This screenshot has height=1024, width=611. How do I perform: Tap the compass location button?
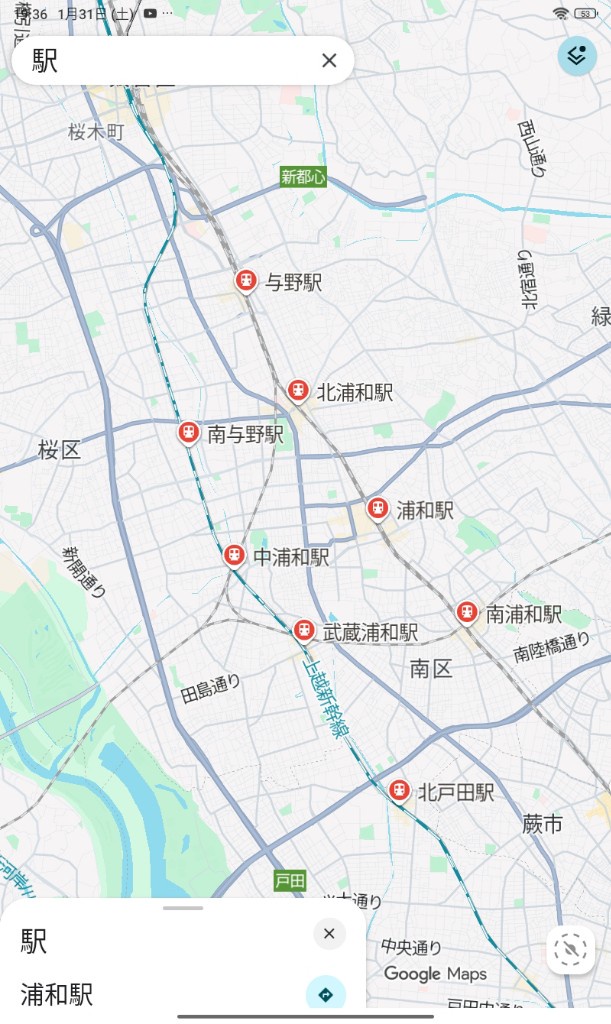pos(570,949)
